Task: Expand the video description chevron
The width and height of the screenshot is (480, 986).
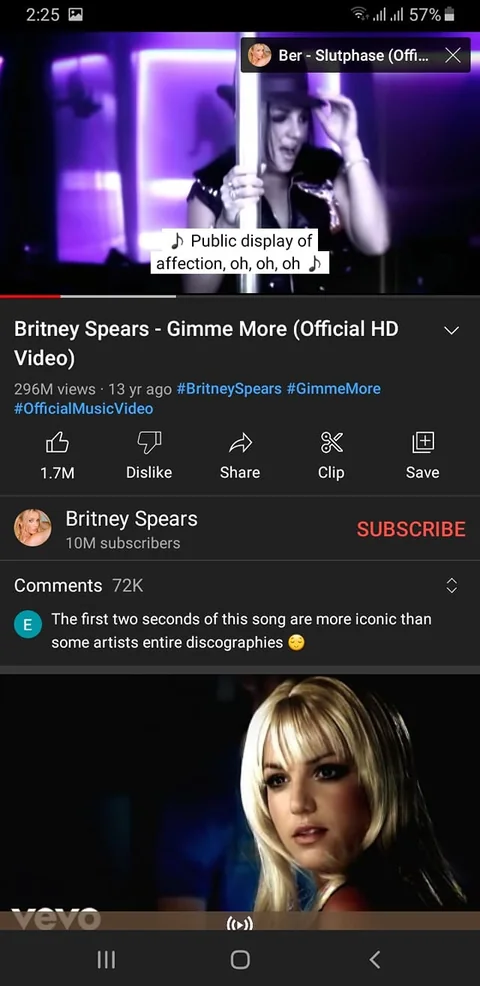Action: pos(451,331)
